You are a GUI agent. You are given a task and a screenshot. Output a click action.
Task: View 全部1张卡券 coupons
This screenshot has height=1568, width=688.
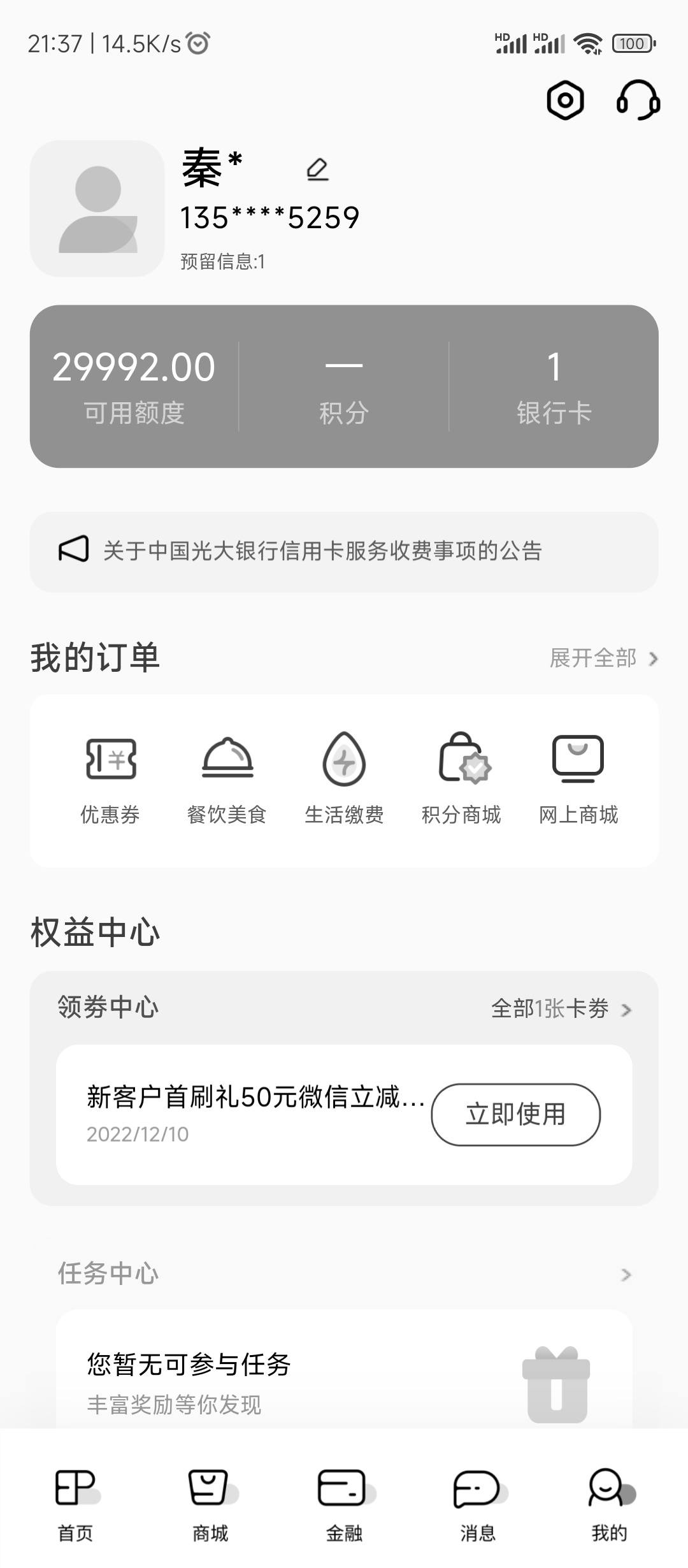coord(561,1009)
